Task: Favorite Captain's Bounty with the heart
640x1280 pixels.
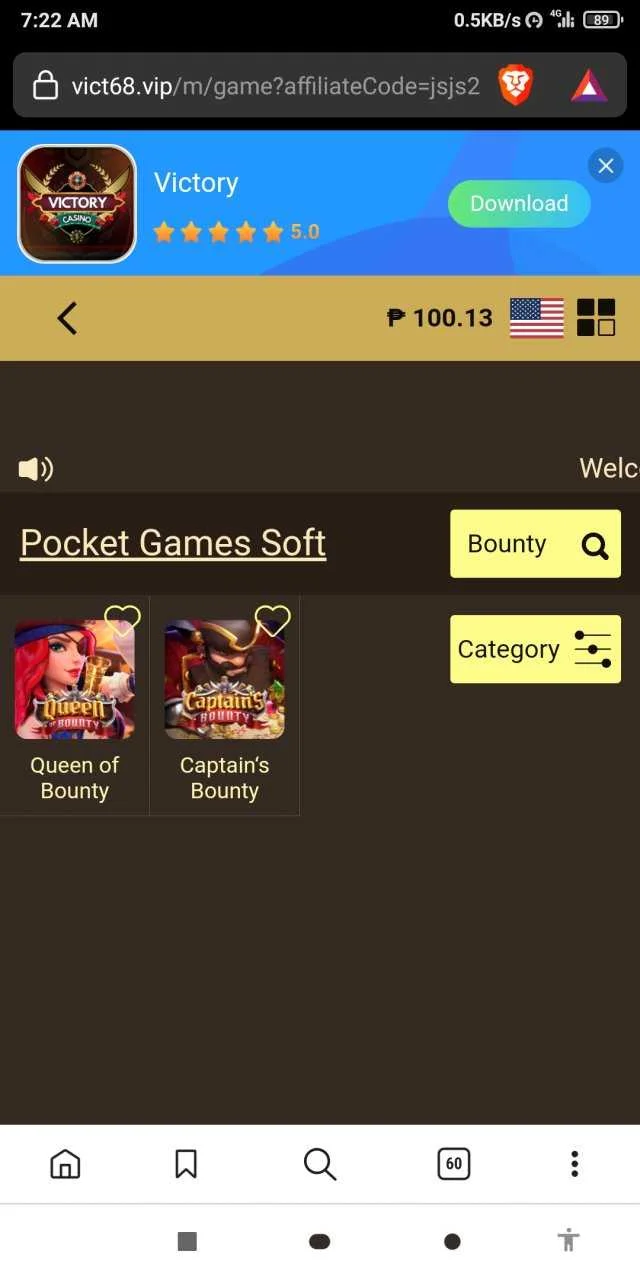Action: 272,620
